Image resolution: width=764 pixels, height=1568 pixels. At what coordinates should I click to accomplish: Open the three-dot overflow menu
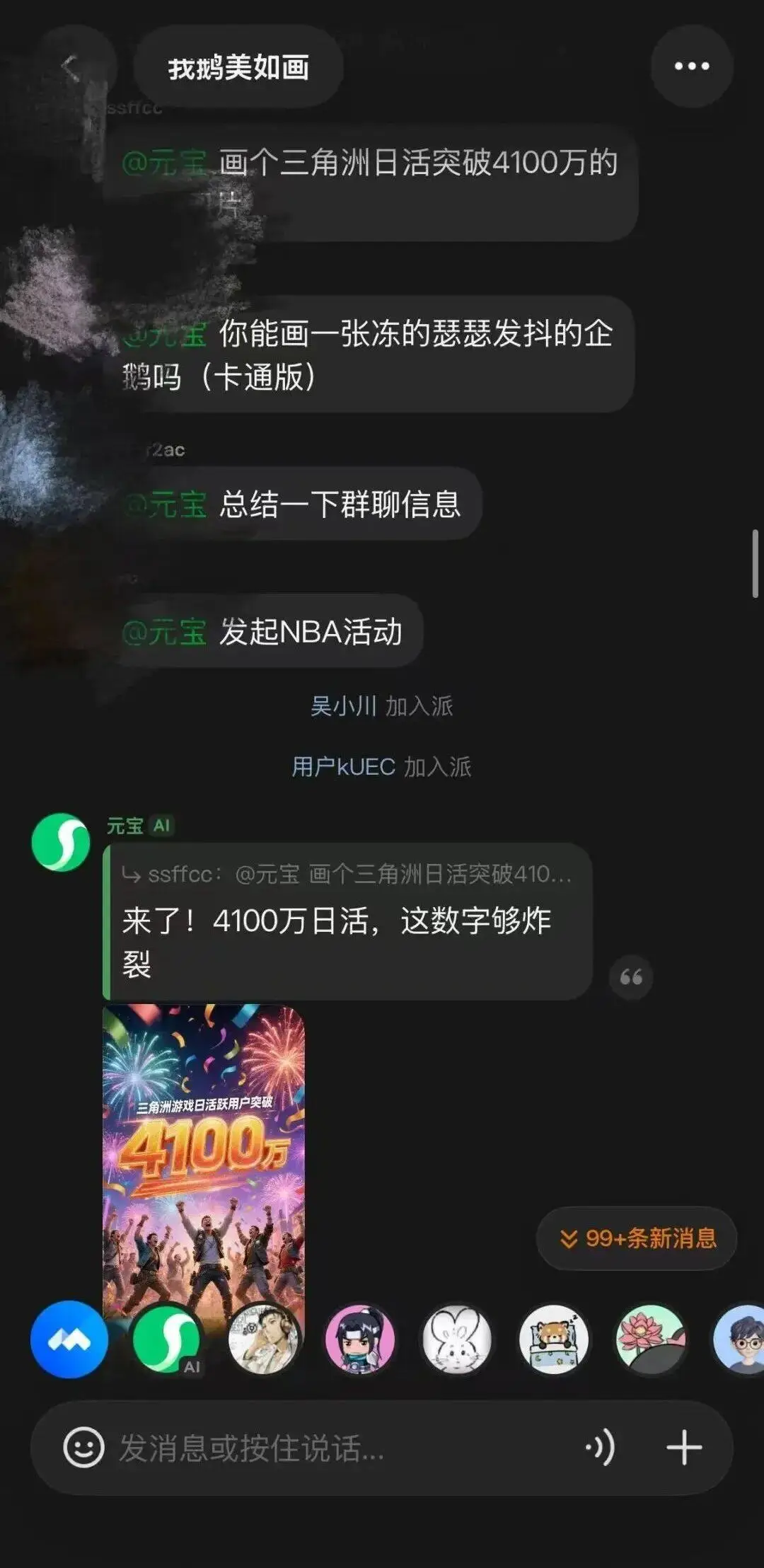click(691, 67)
